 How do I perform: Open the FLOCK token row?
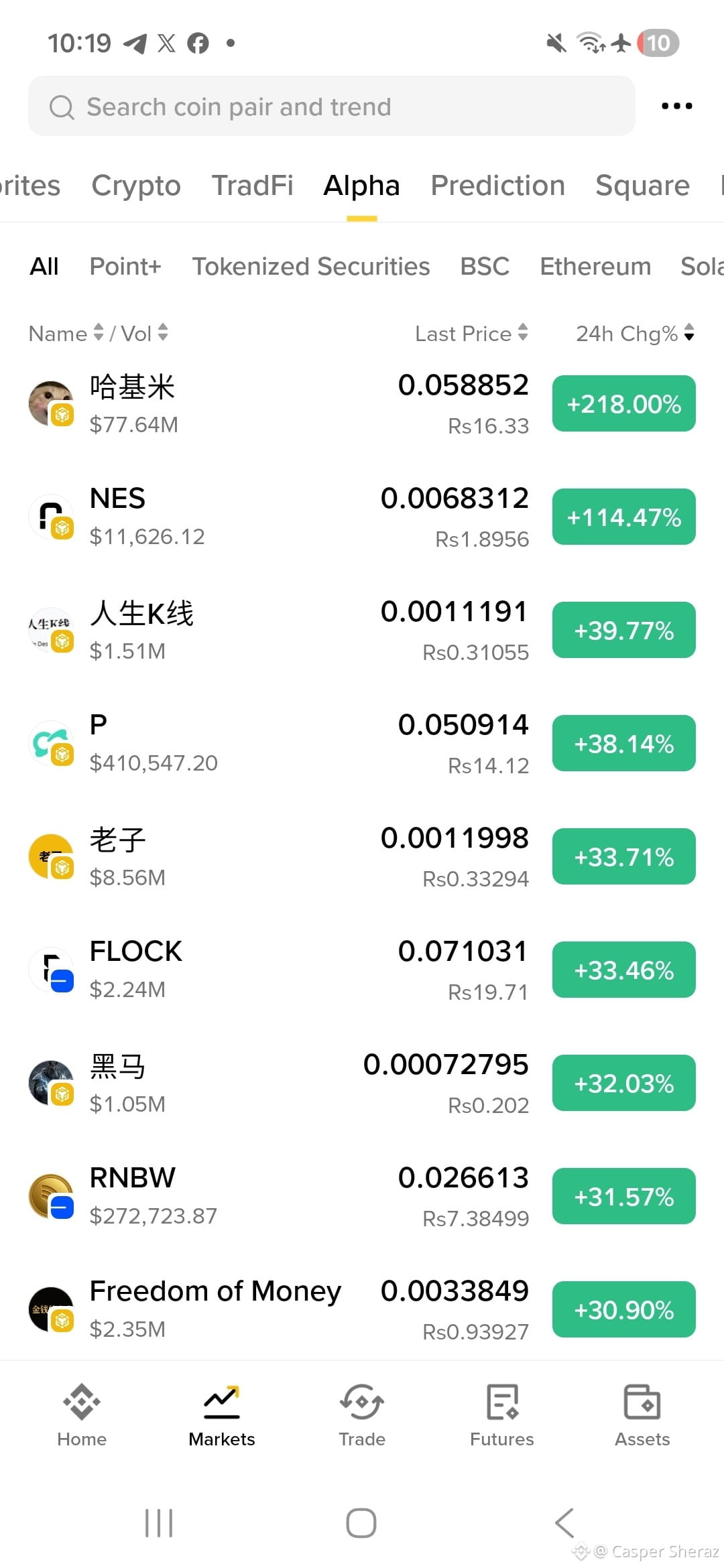(362, 970)
